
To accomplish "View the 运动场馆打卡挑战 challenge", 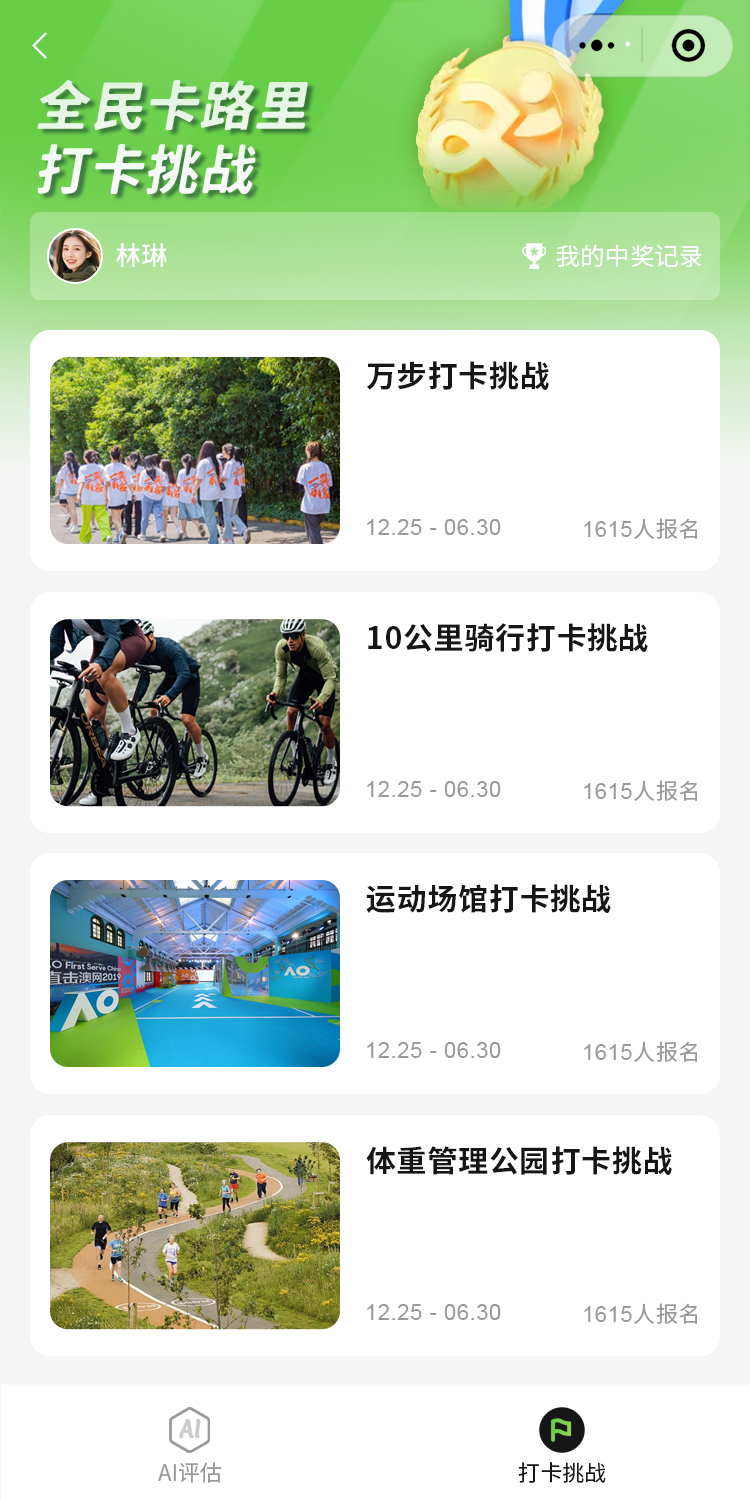I will [x=375, y=973].
